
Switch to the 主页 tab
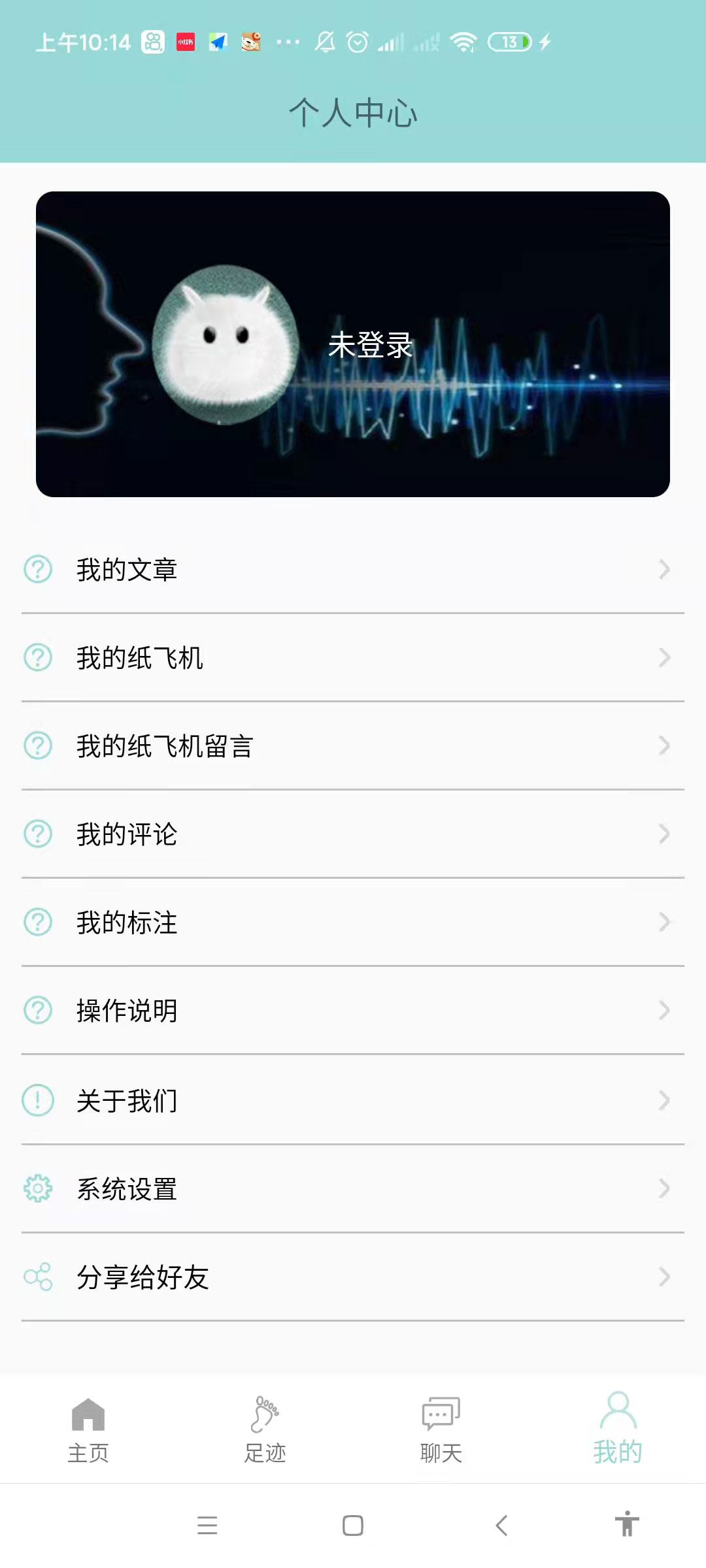(88, 1429)
